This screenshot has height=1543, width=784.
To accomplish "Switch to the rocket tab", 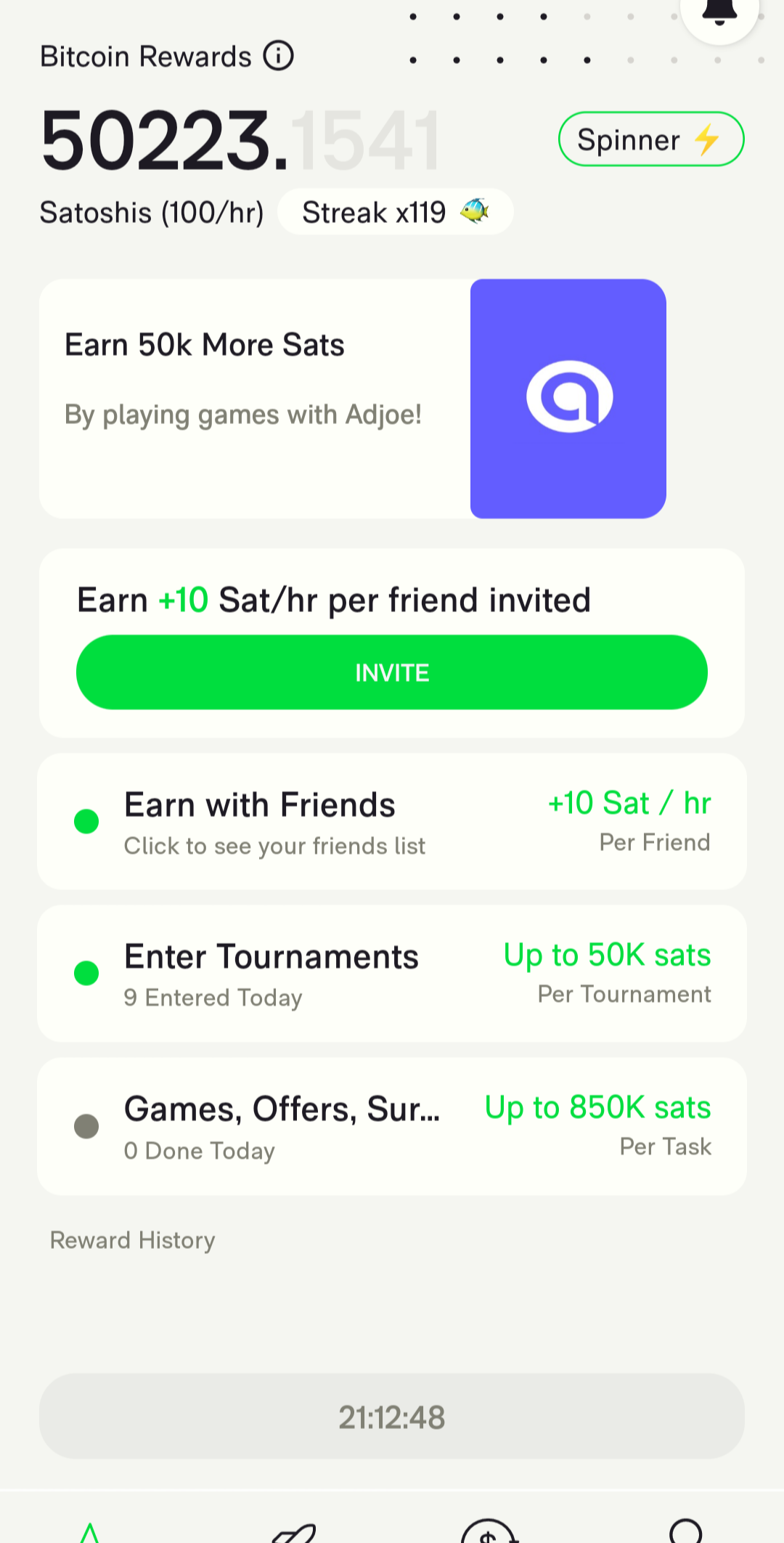I will click(x=293, y=1532).
